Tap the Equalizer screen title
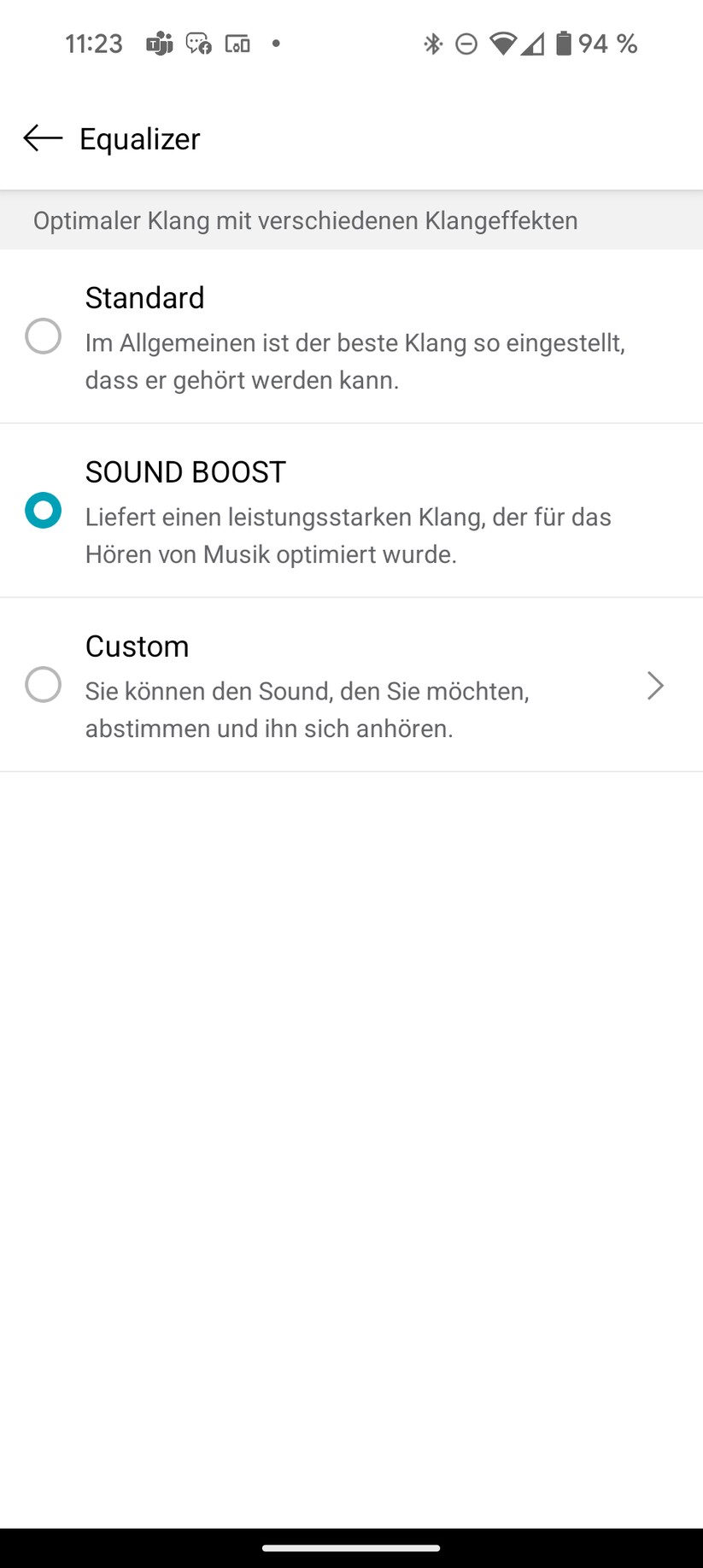The height and width of the screenshot is (1568, 703). click(x=139, y=138)
